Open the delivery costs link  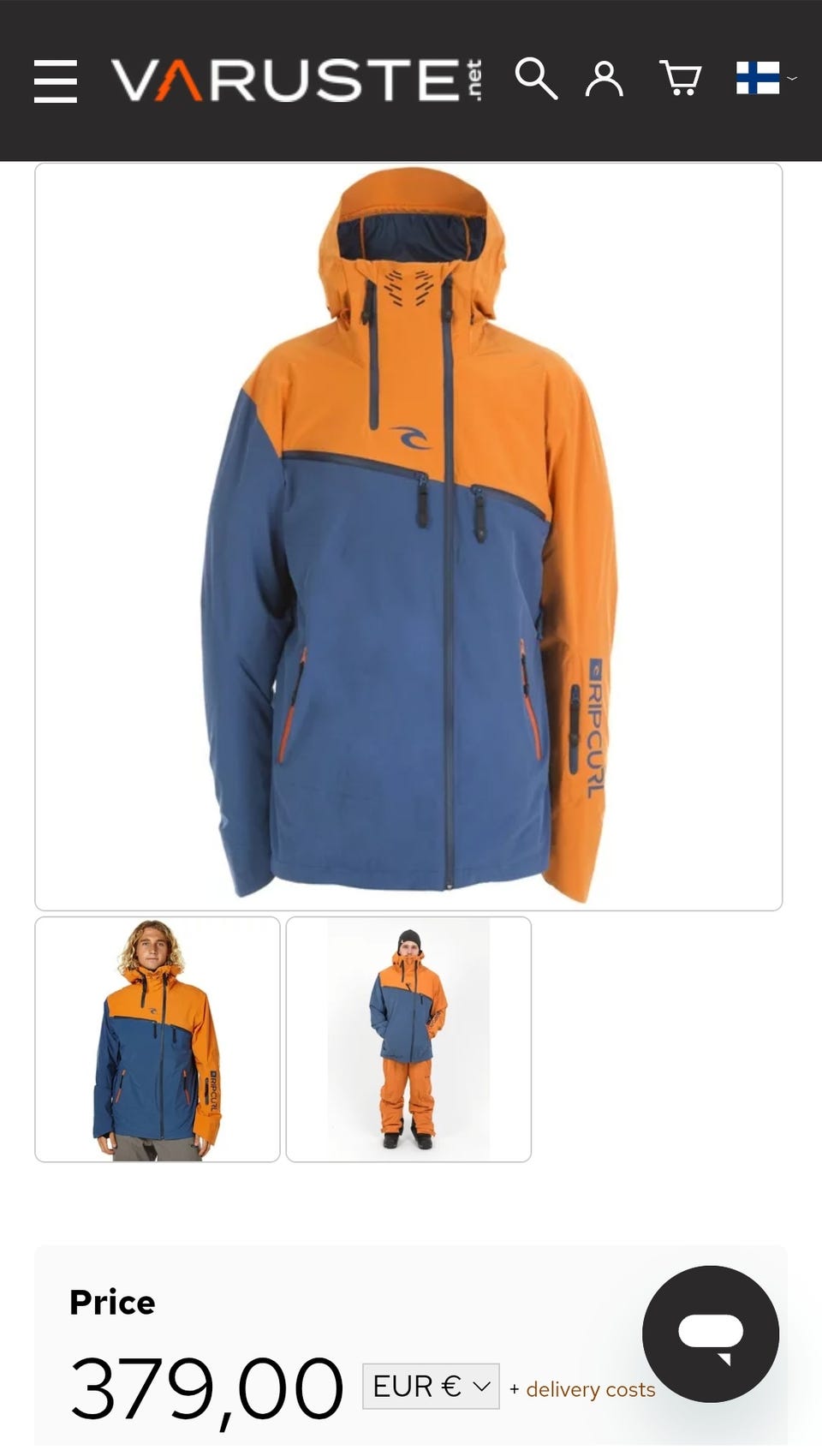pos(590,1389)
